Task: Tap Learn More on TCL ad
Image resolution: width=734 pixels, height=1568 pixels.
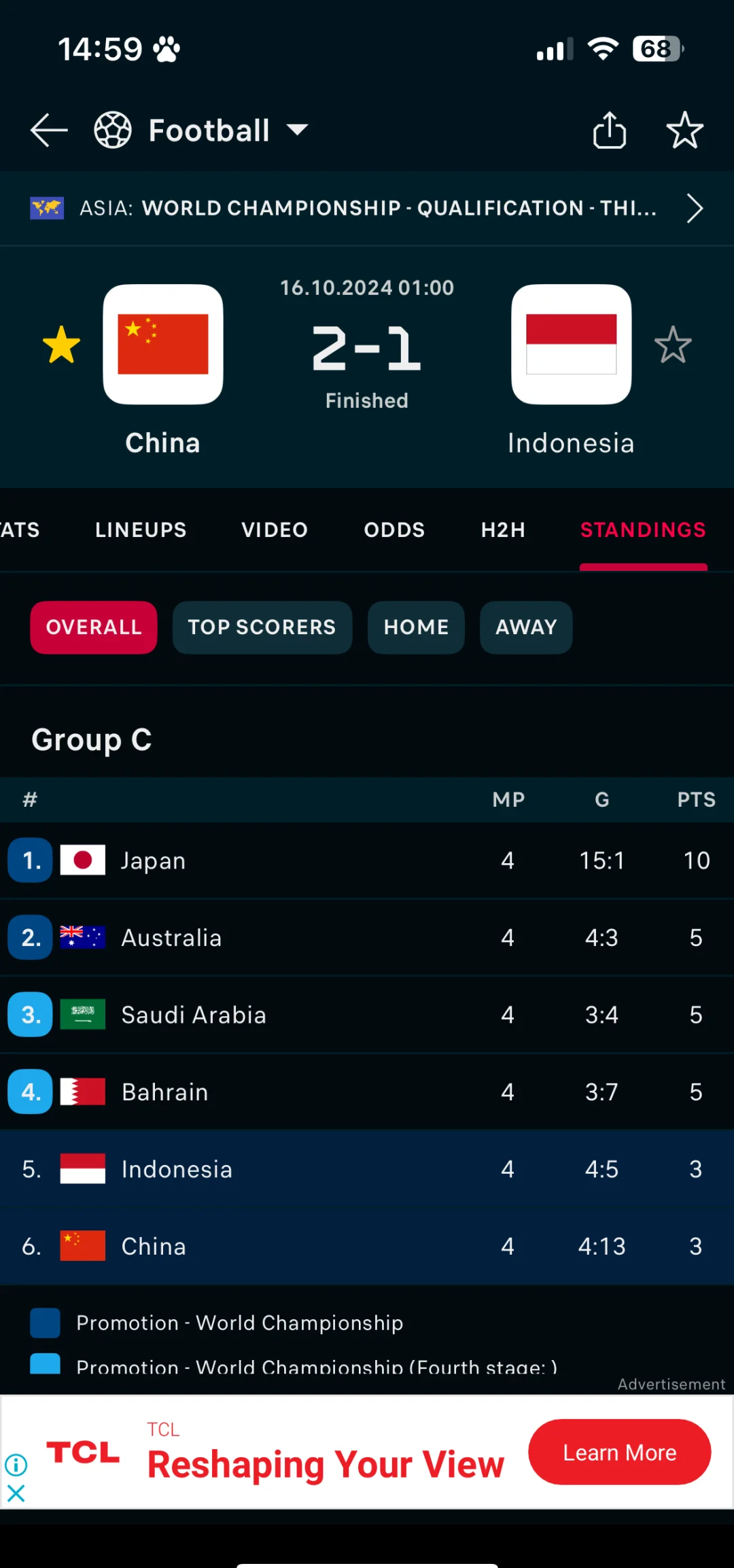Action: [620, 1452]
